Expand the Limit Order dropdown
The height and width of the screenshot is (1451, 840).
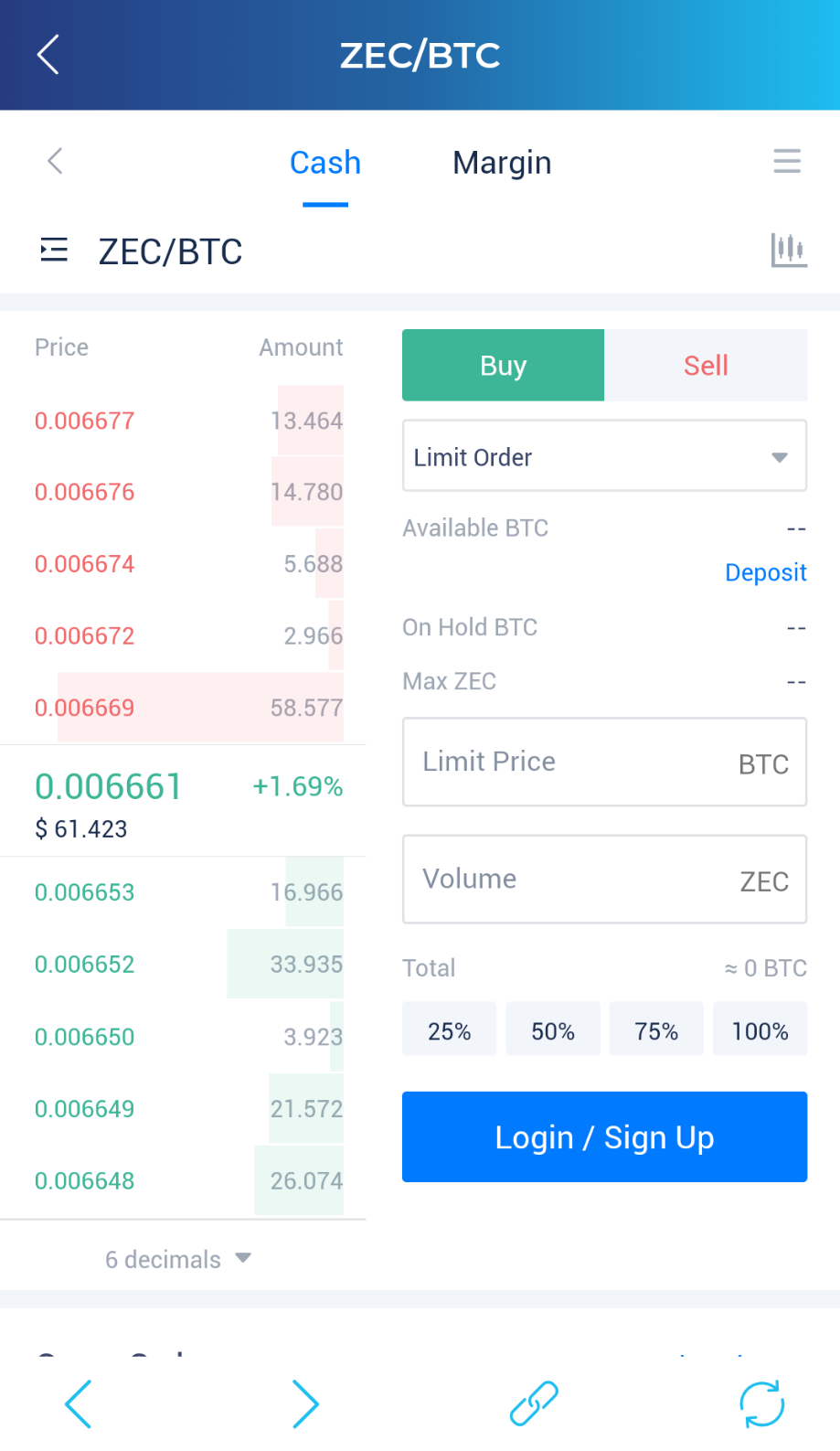tap(604, 455)
